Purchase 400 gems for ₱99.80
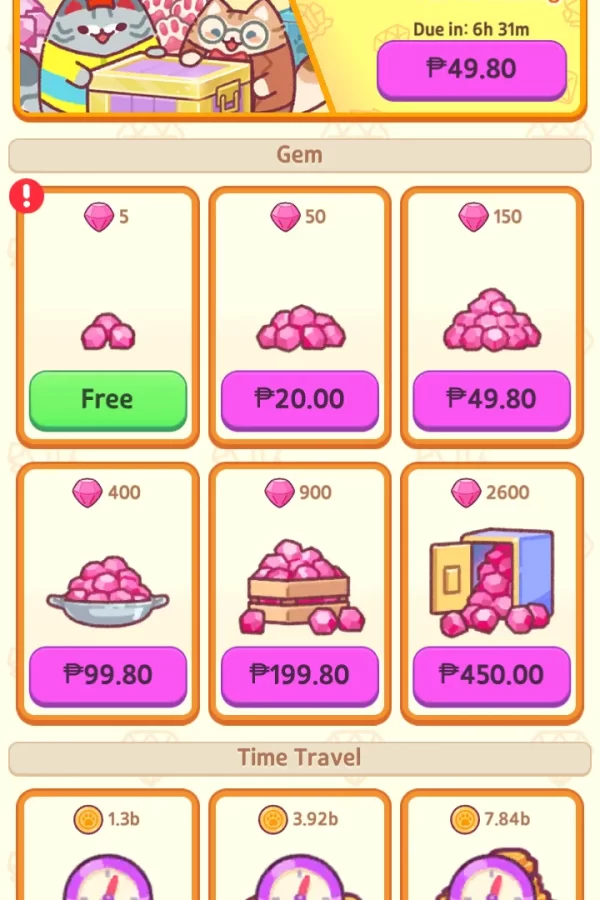This screenshot has height=900, width=600. (x=108, y=675)
